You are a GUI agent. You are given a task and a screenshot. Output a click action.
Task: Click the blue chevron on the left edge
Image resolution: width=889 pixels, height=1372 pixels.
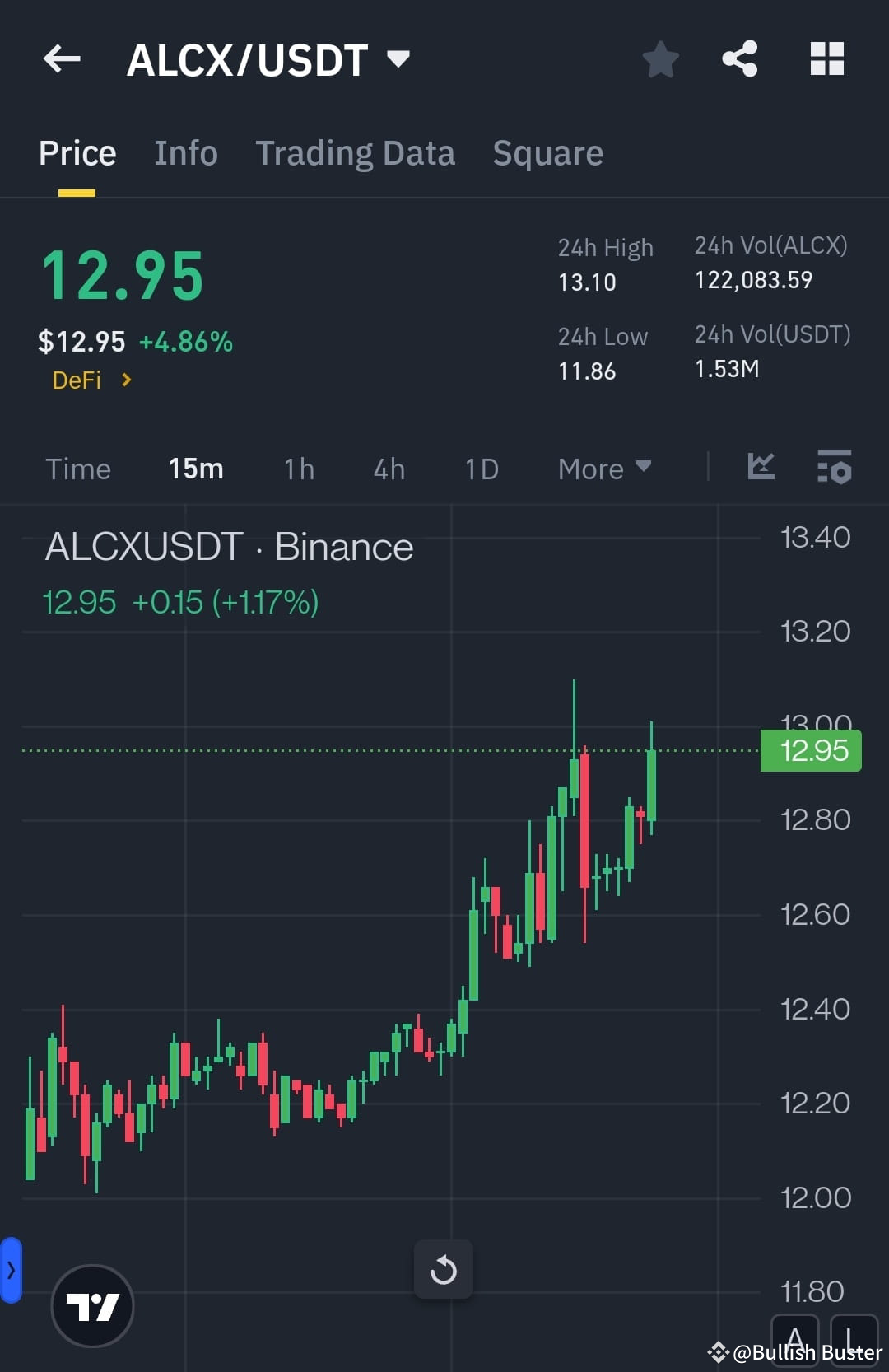[x=12, y=1269]
